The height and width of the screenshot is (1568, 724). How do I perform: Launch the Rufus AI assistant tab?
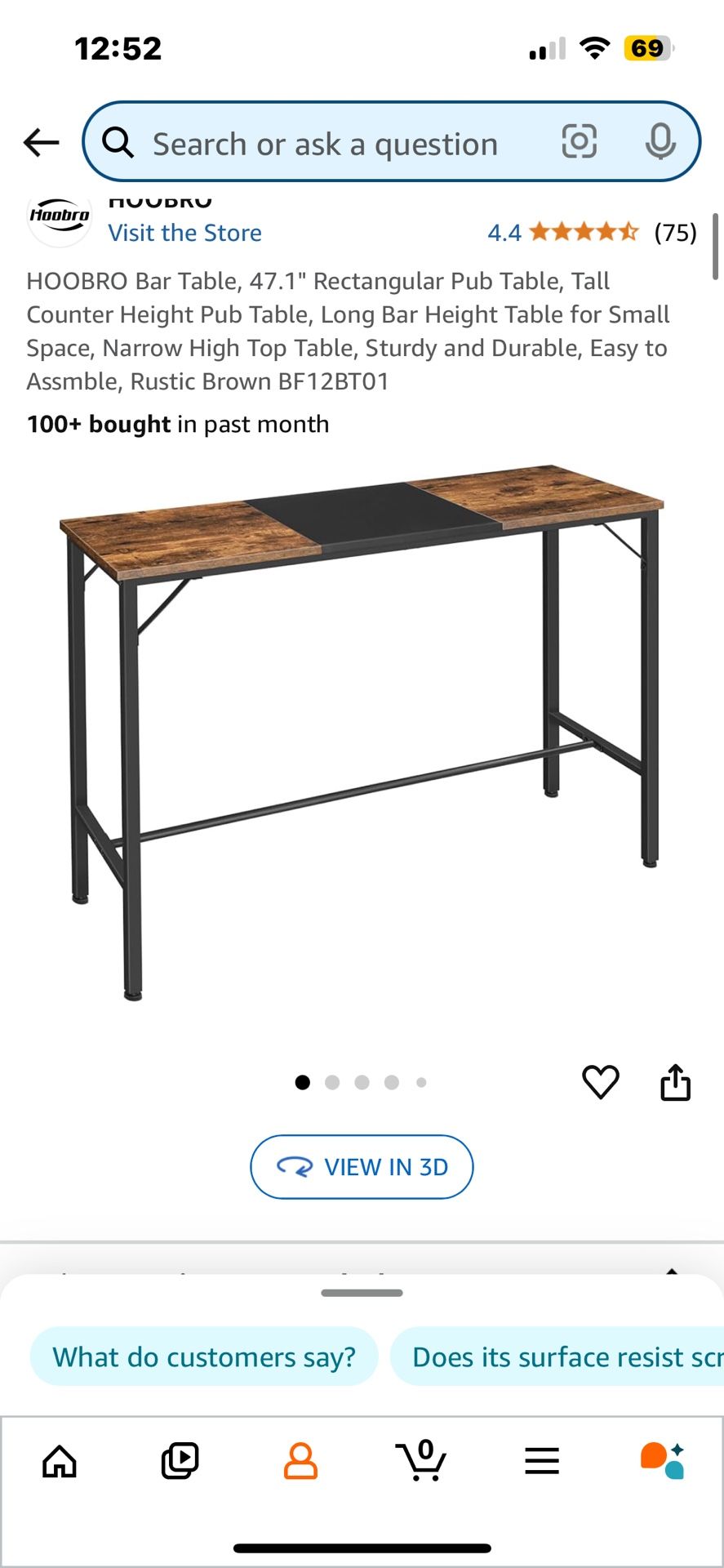tap(662, 1461)
